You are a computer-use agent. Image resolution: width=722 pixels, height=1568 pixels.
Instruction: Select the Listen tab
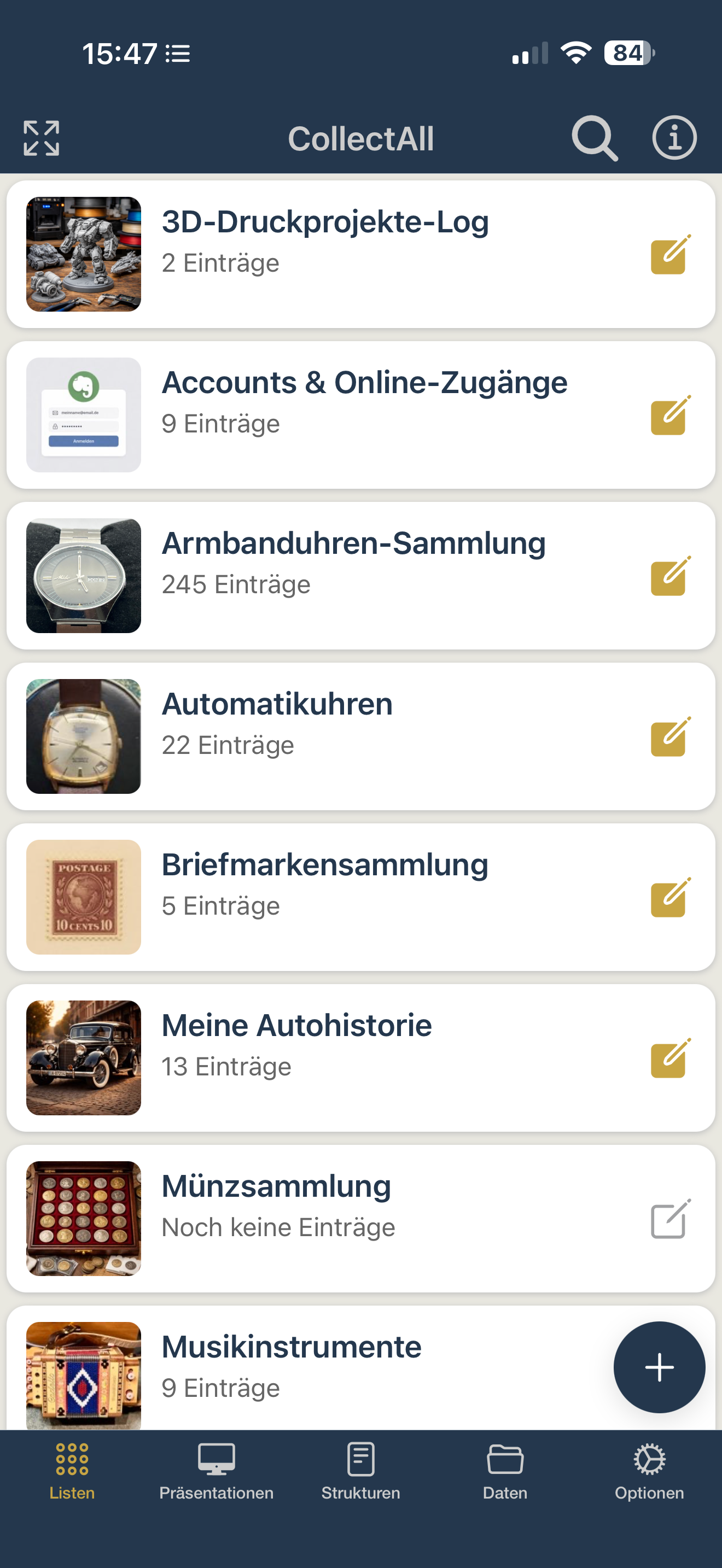pos(72,1479)
